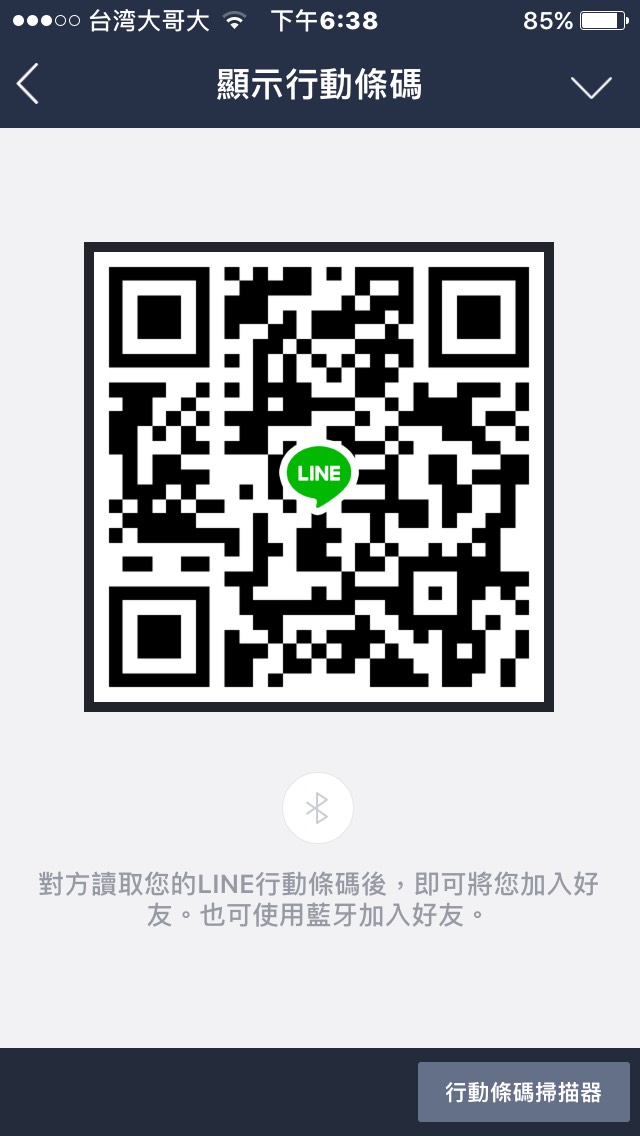The width and height of the screenshot is (640, 1136).
Task: Go back using the top-left arrow
Action: pyautogui.click(x=28, y=85)
